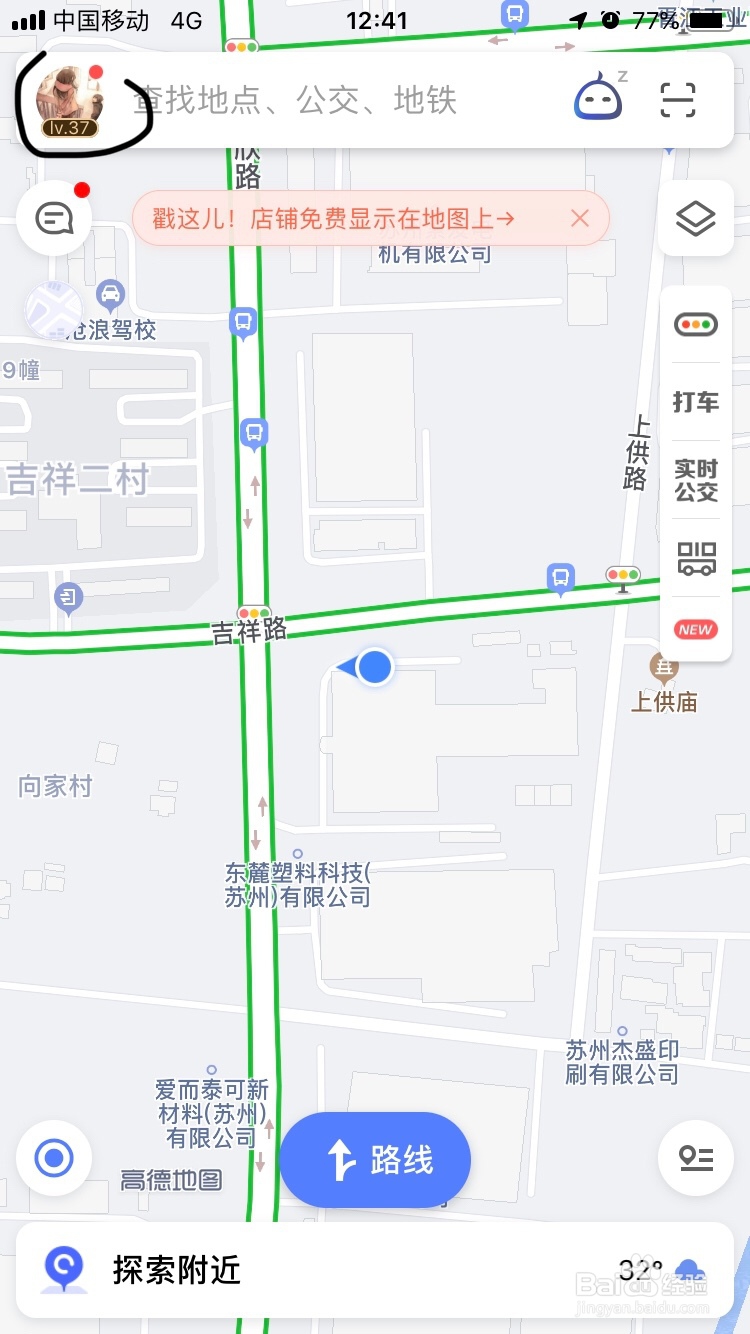Start navigation with the 路线 button

click(x=375, y=1158)
